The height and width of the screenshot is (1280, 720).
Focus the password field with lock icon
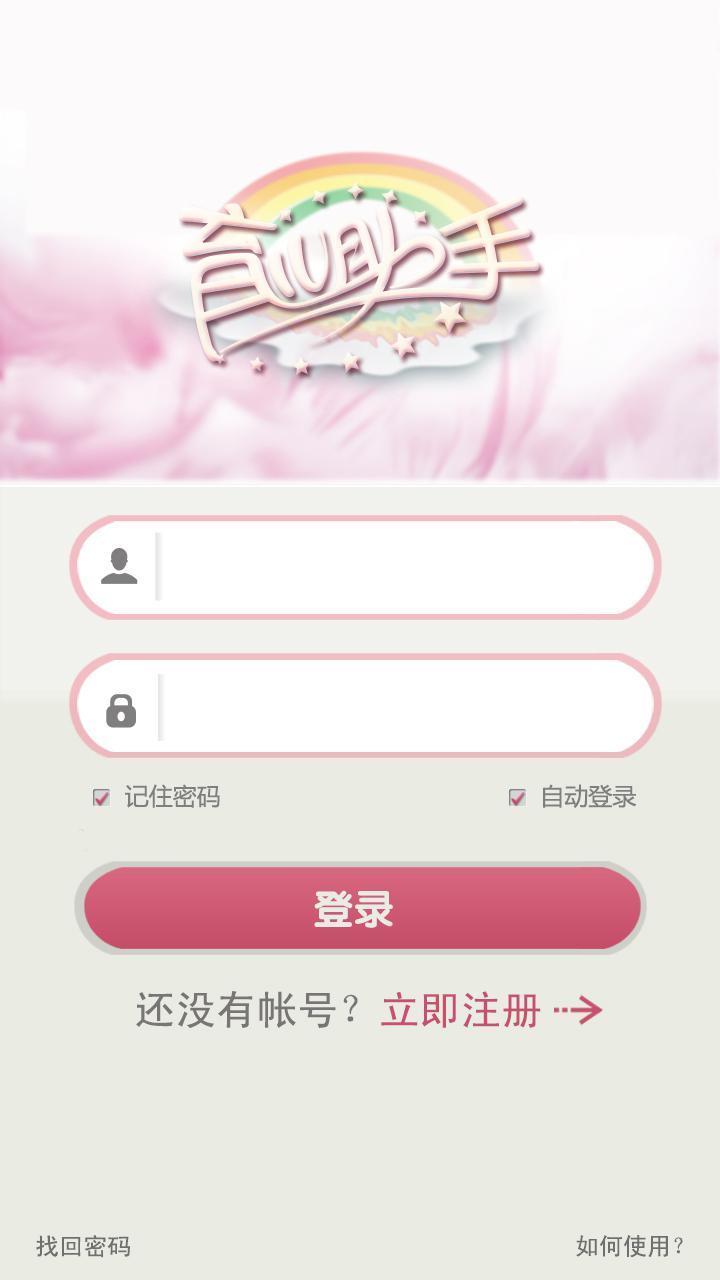click(x=365, y=706)
